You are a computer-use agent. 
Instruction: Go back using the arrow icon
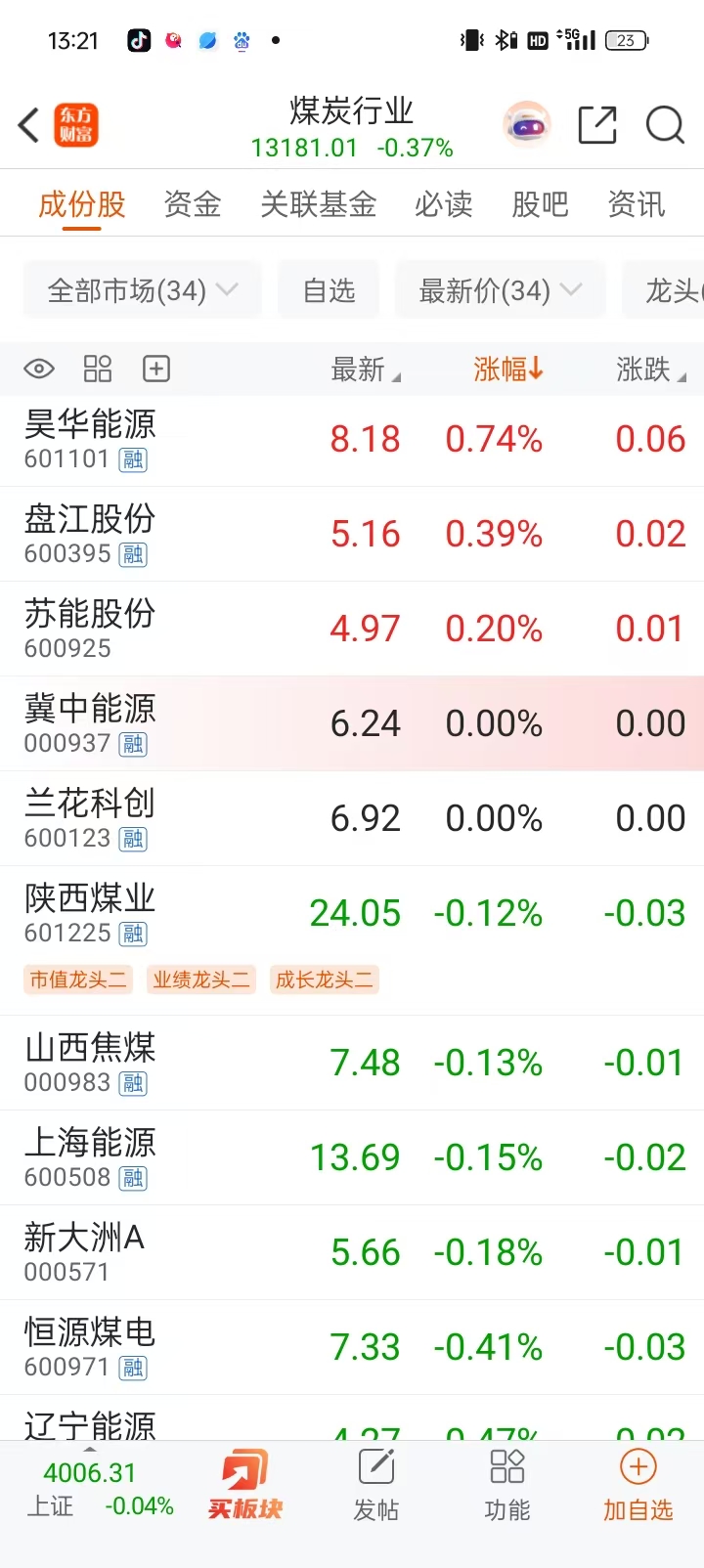point(29,125)
